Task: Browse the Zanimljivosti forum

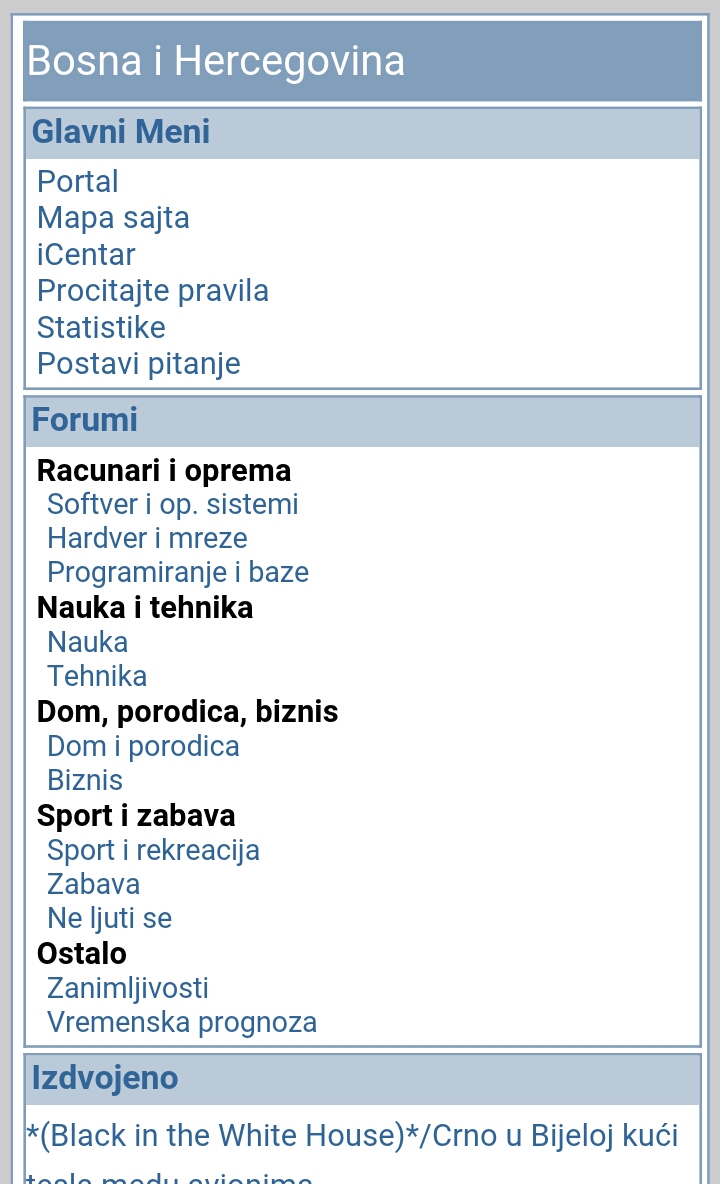Action: 128,988
